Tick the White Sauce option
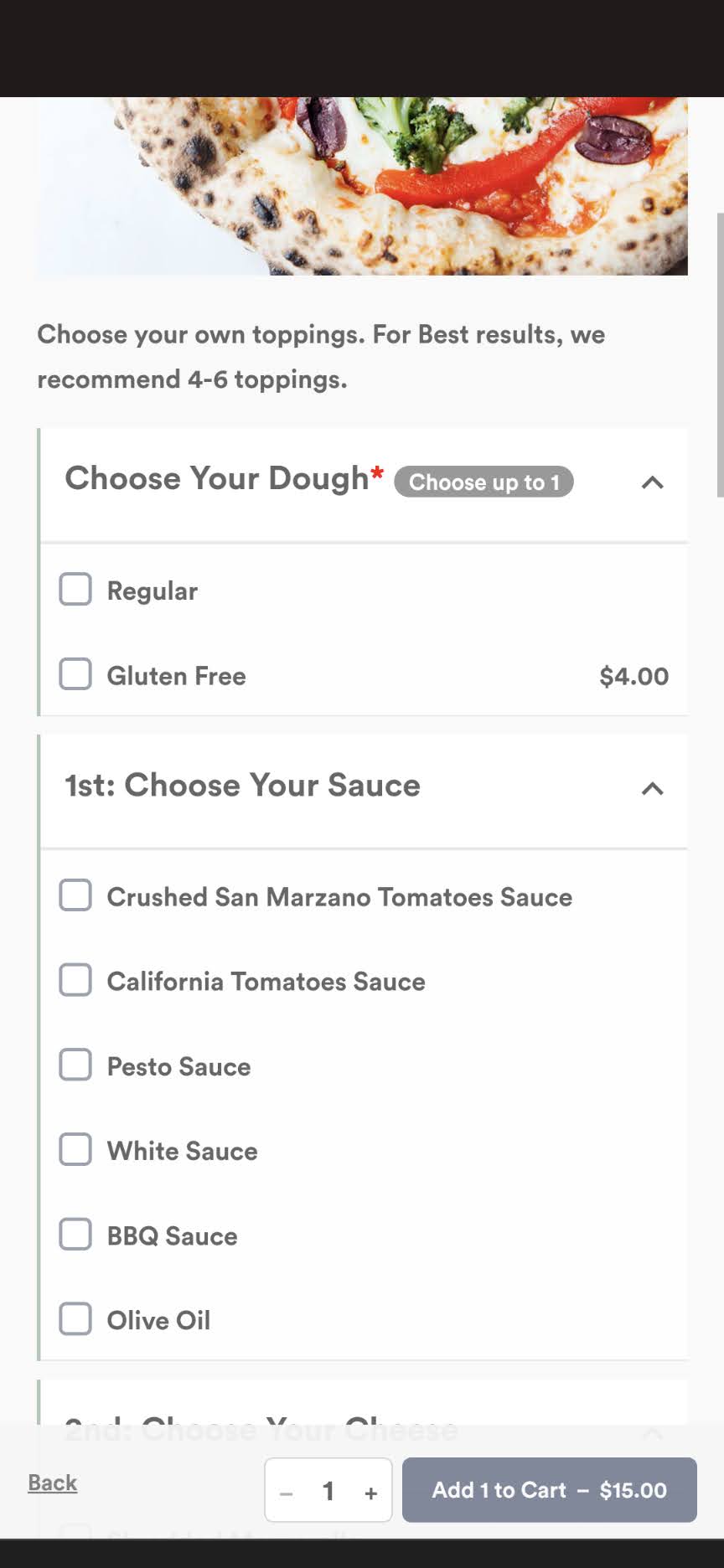The width and height of the screenshot is (724, 1568). tap(75, 1150)
